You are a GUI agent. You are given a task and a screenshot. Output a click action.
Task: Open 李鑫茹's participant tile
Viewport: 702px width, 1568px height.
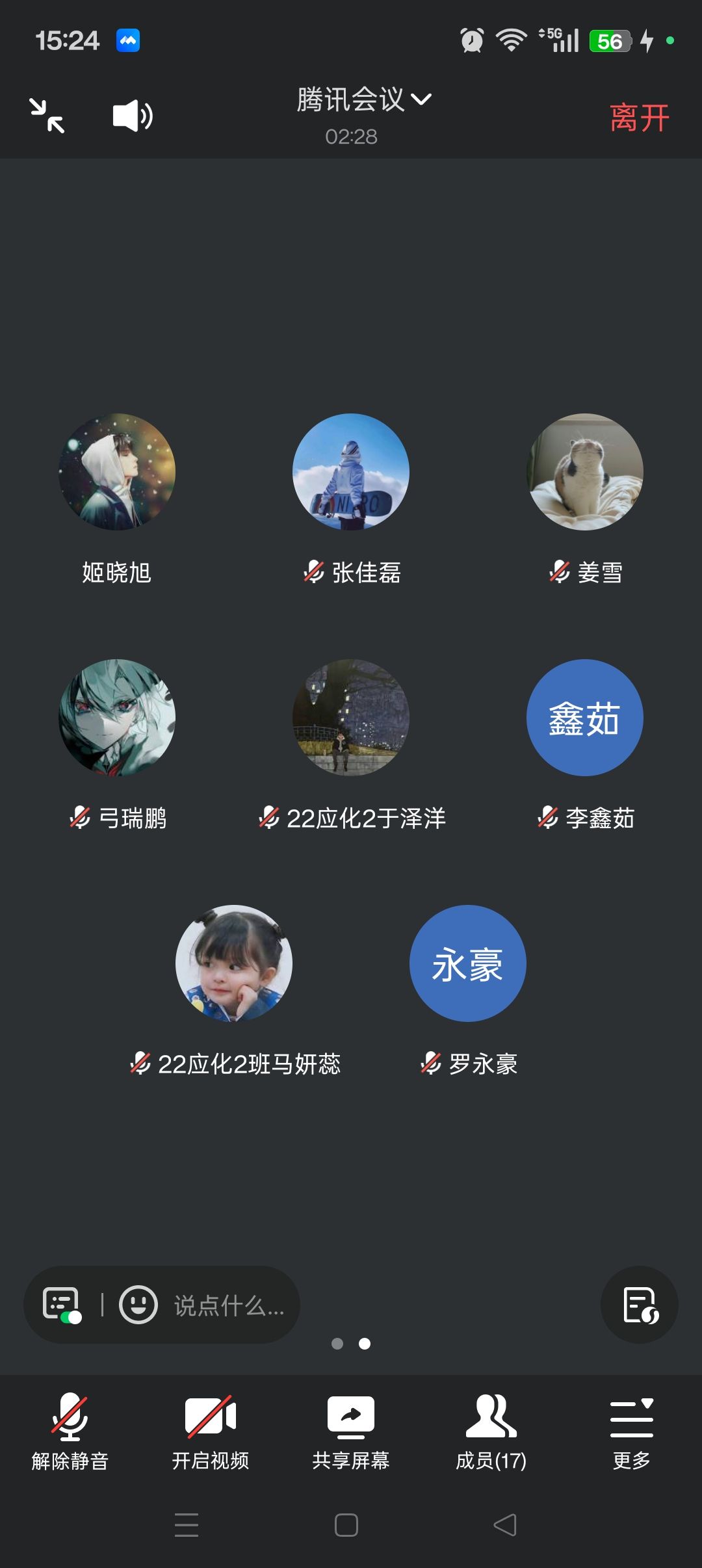click(585, 718)
